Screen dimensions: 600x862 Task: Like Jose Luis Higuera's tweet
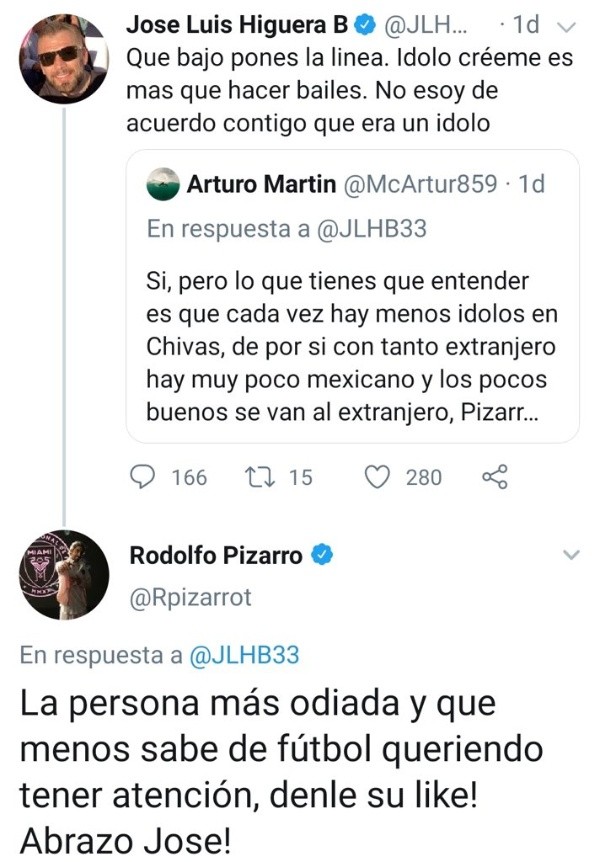click(x=377, y=478)
